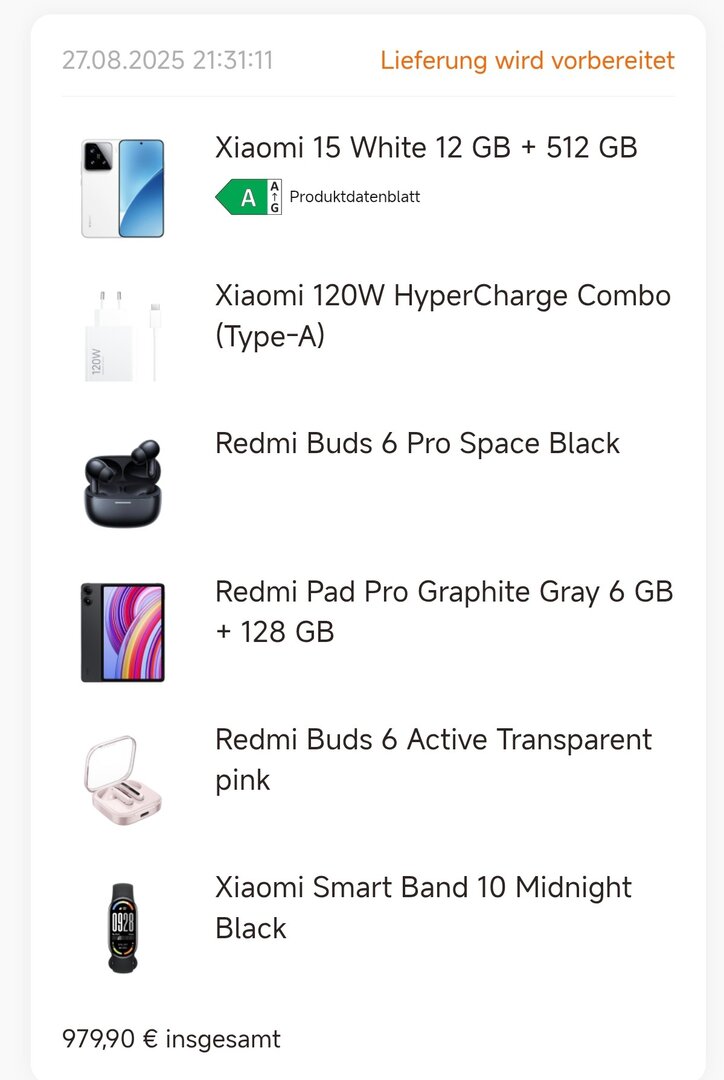Open Xiaomi Smart Band 10 Midnight Black
The width and height of the screenshot is (724, 1080).
[423, 908]
